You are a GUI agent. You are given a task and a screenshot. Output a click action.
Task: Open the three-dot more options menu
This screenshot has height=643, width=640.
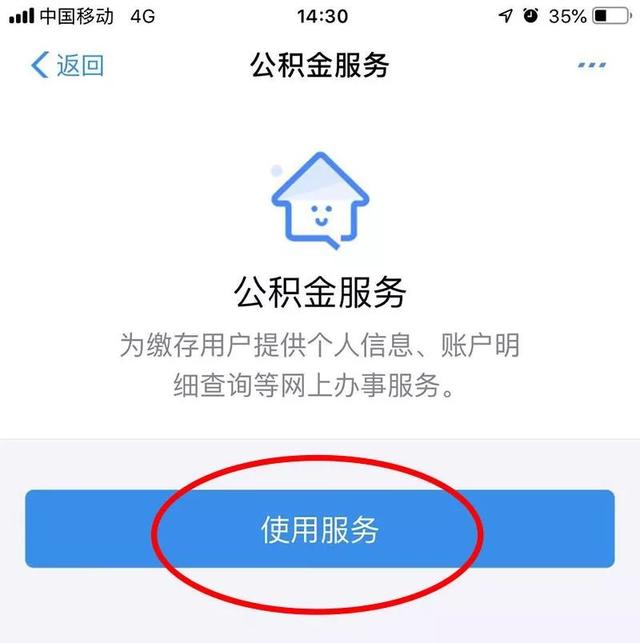tap(592, 66)
